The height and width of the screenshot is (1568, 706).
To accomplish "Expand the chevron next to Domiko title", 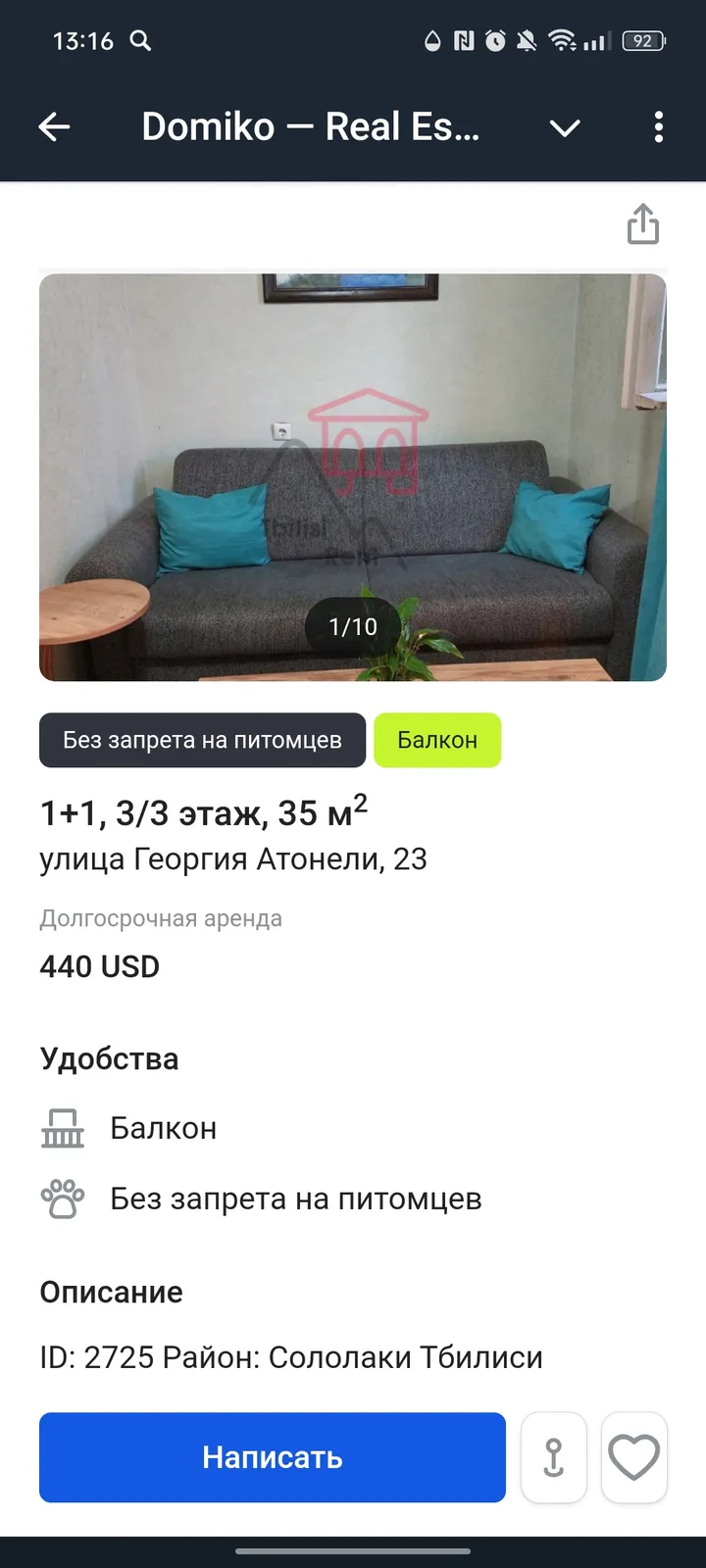I will coord(565,127).
